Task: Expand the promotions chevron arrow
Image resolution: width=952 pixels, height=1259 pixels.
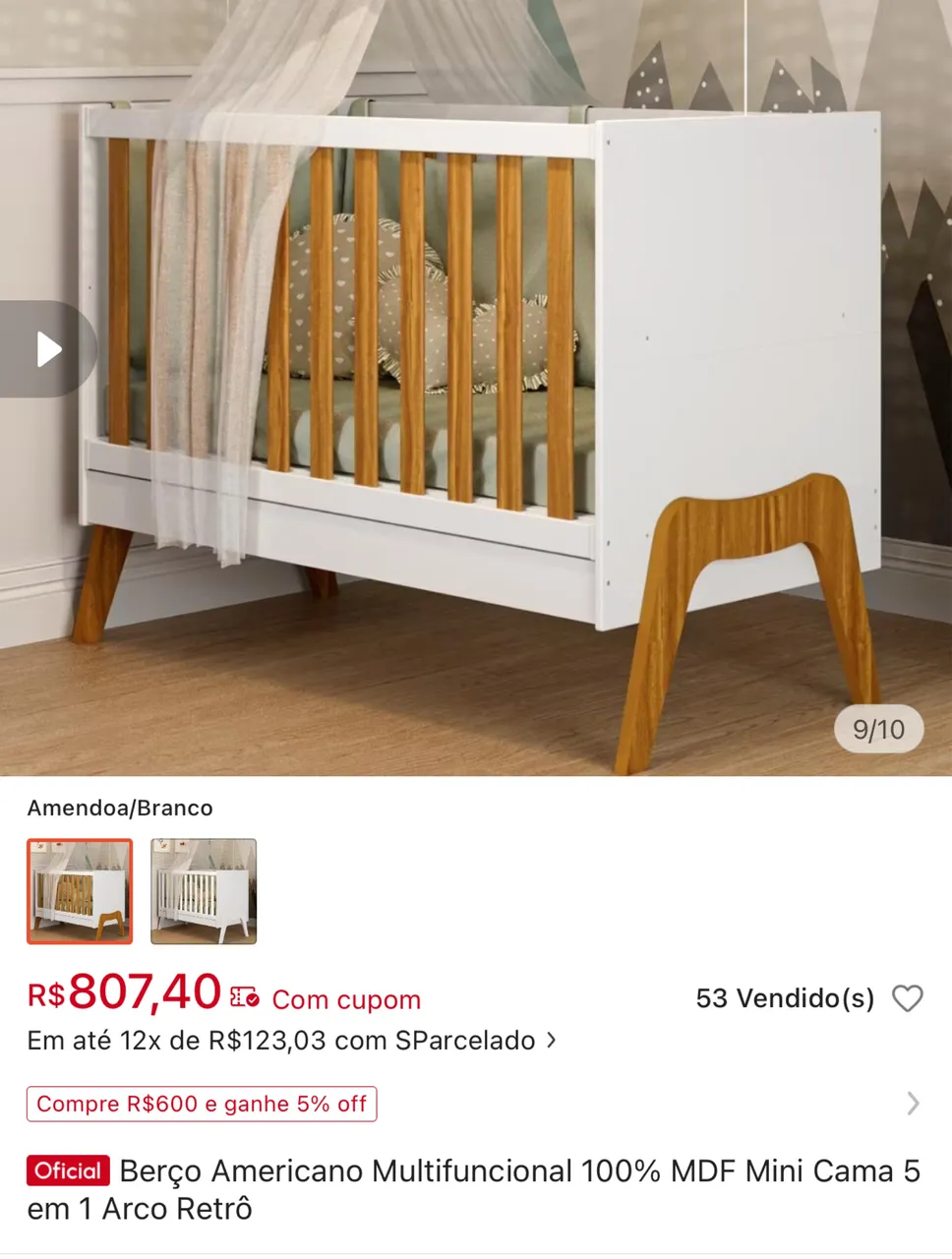Action: tap(913, 1104)
